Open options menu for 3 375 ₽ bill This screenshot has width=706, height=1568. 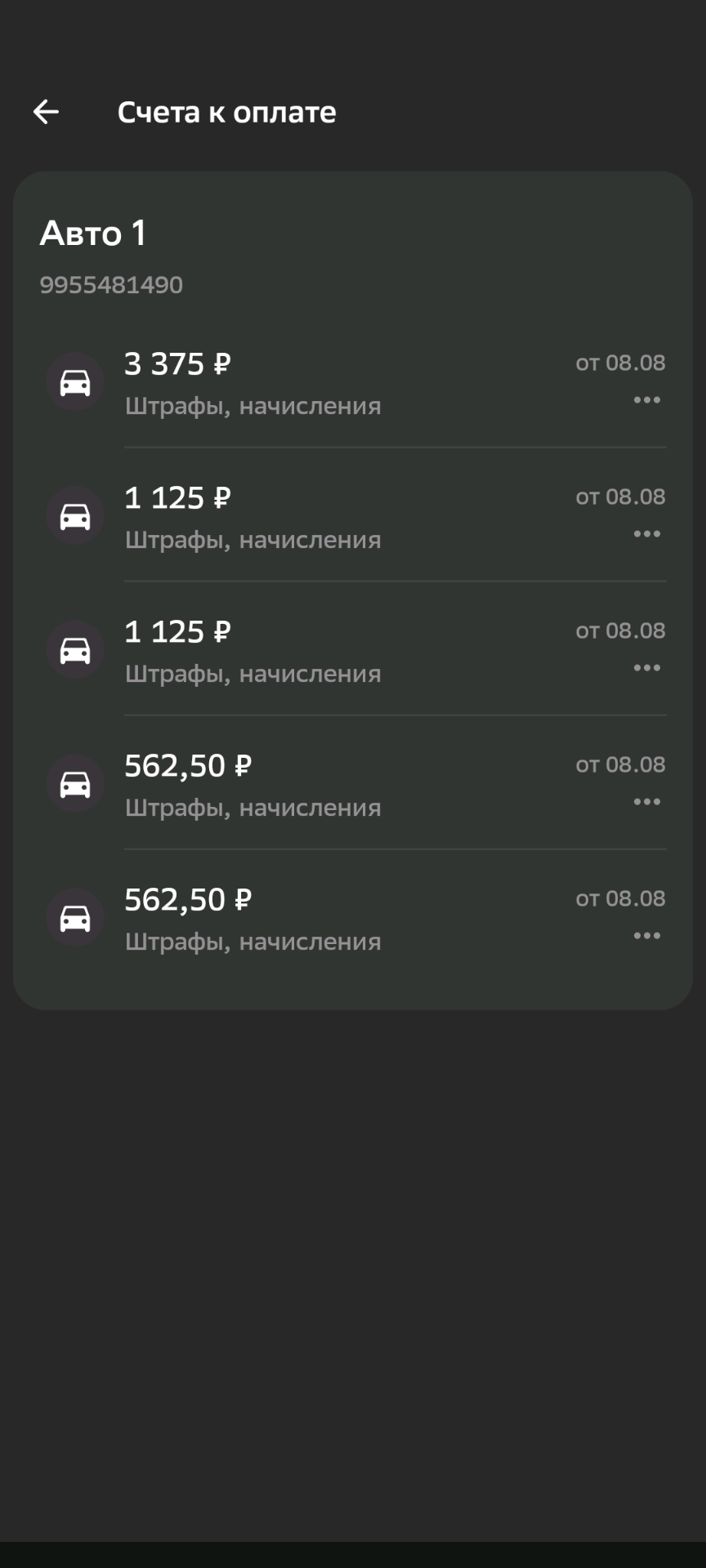[x=646, y=400]
